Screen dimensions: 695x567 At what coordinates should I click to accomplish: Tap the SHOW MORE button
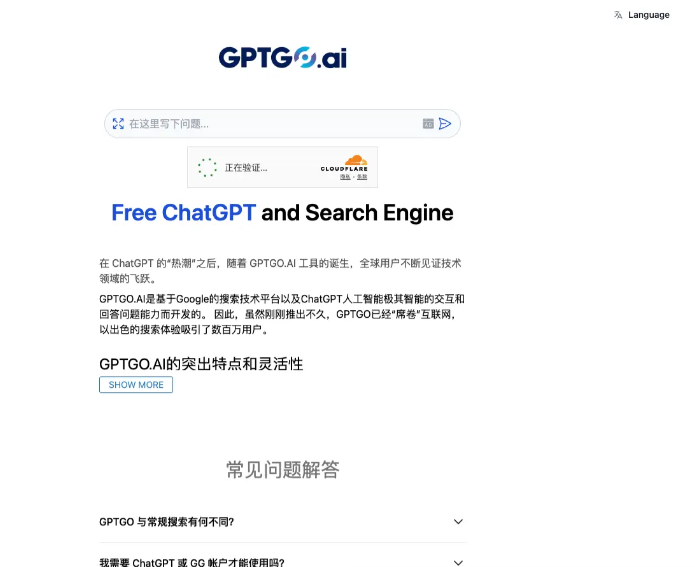[136, 385]
